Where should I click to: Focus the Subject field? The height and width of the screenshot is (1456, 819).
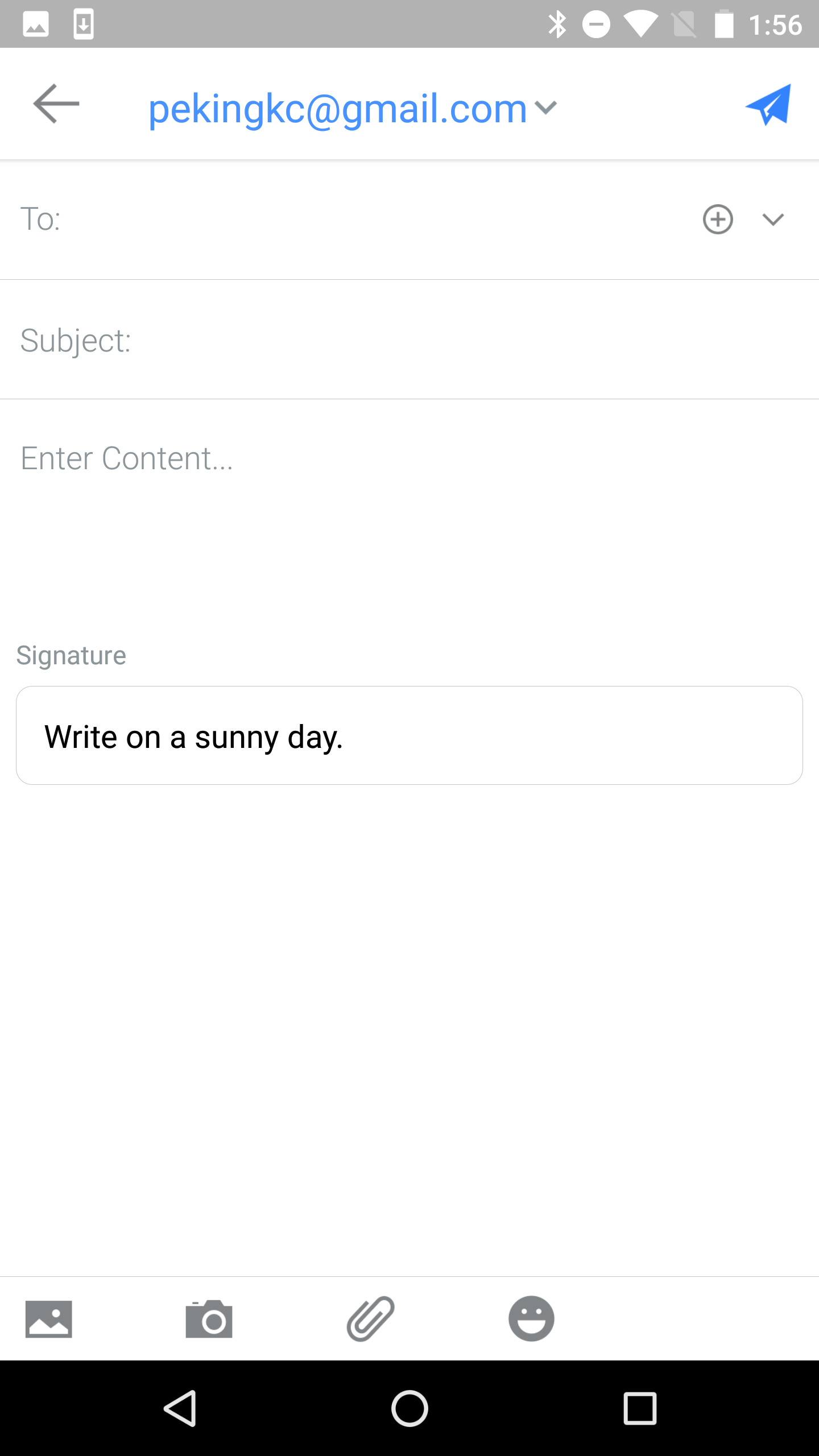pyautogui.click(x=409, y=340)
